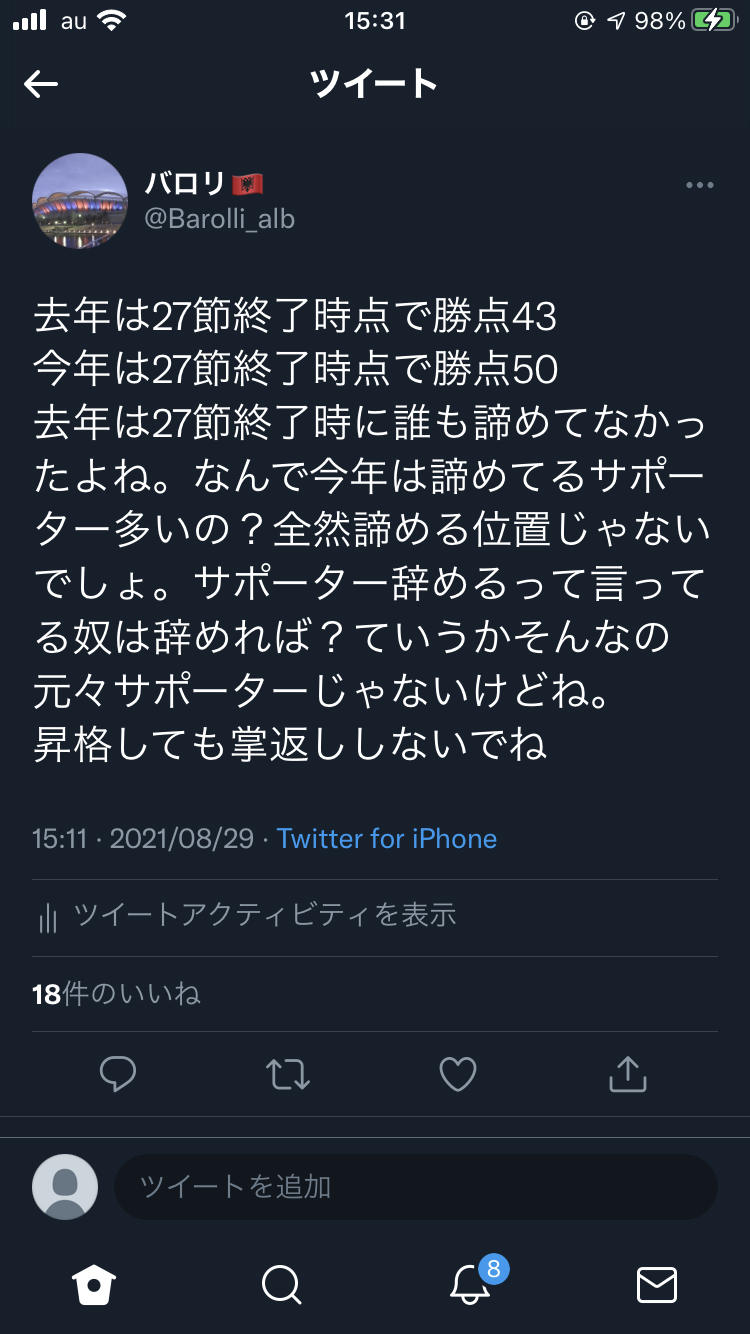Retweet this tweet
The width and height of the screenshot is (750, 1334).
pyautogui.click(x=288, y=1074)
